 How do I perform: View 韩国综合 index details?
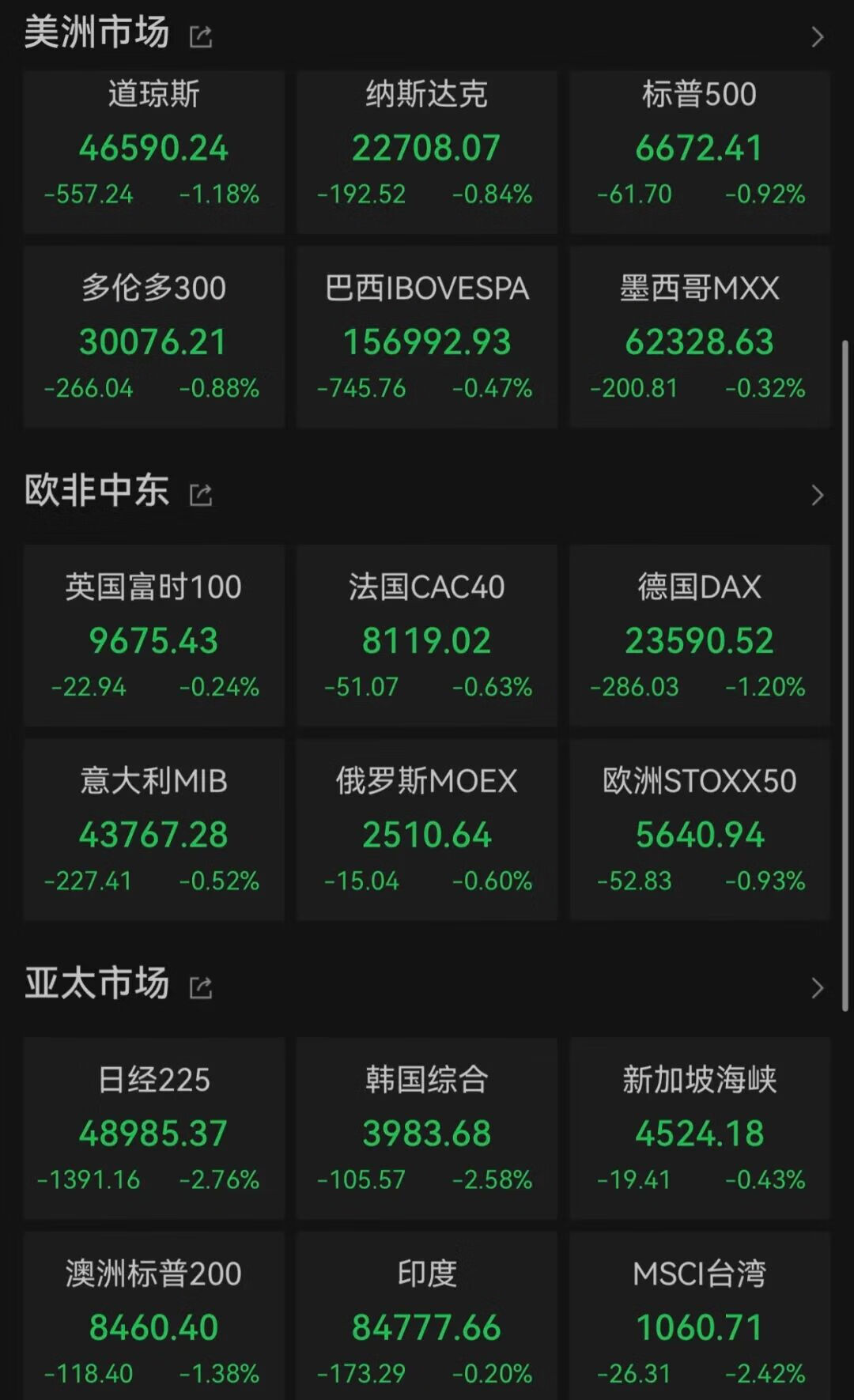(x=426, y=1128)
